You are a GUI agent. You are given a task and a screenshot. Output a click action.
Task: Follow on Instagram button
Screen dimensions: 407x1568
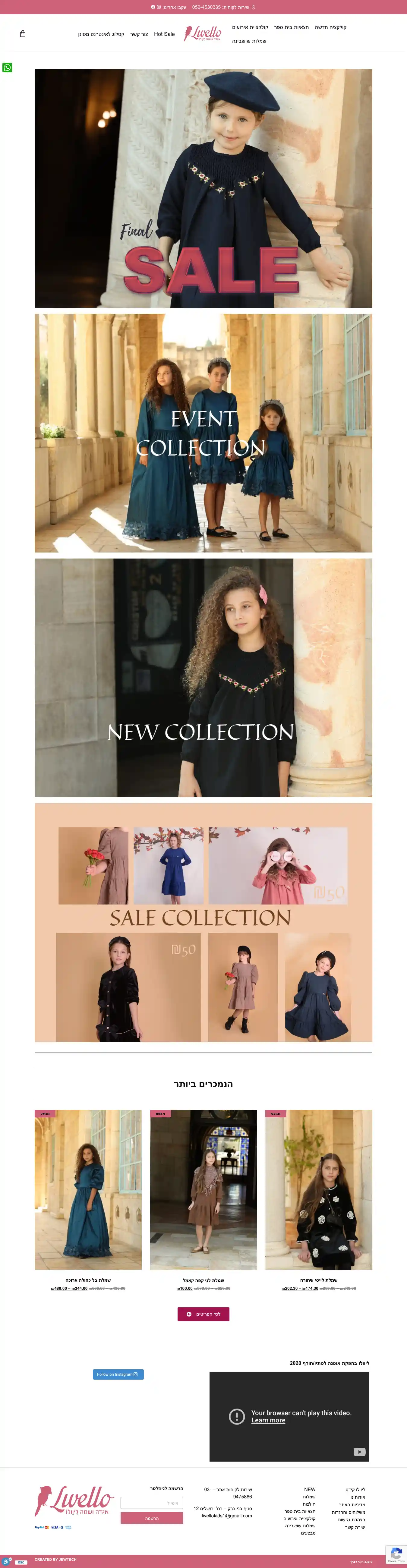[x=118, y=1374]
